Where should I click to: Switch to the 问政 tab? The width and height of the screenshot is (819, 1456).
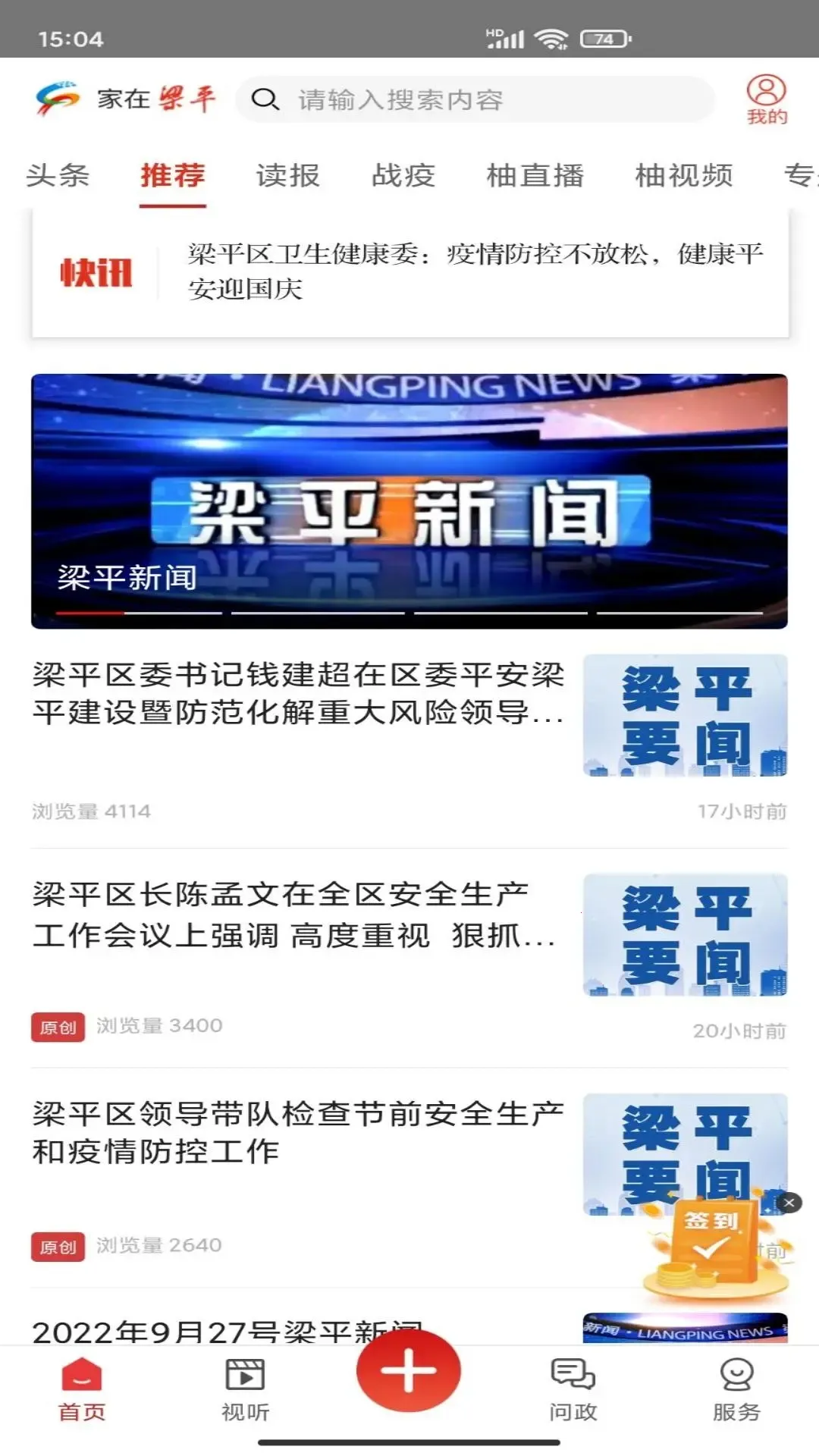tap(573, 1389)
